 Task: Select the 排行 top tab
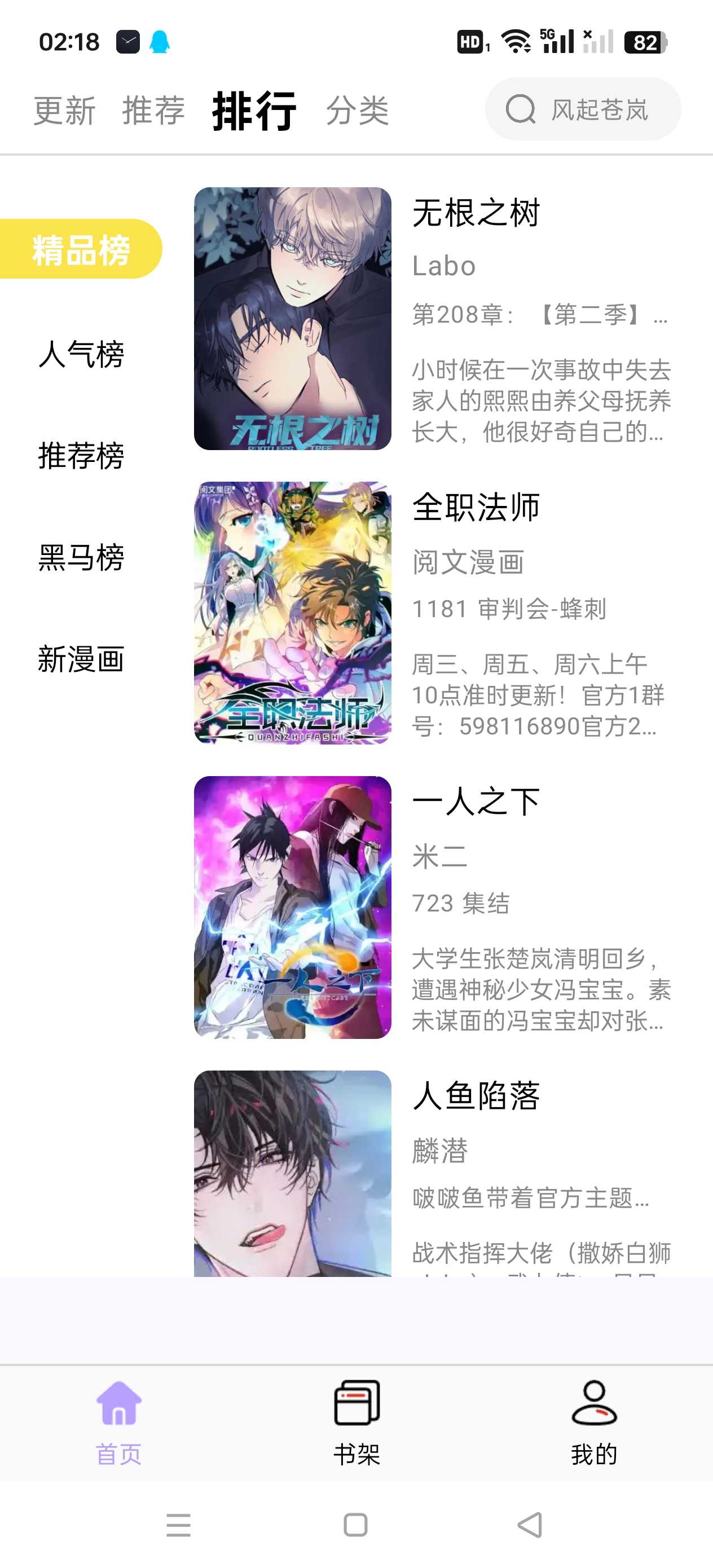(x=254, y=111)
